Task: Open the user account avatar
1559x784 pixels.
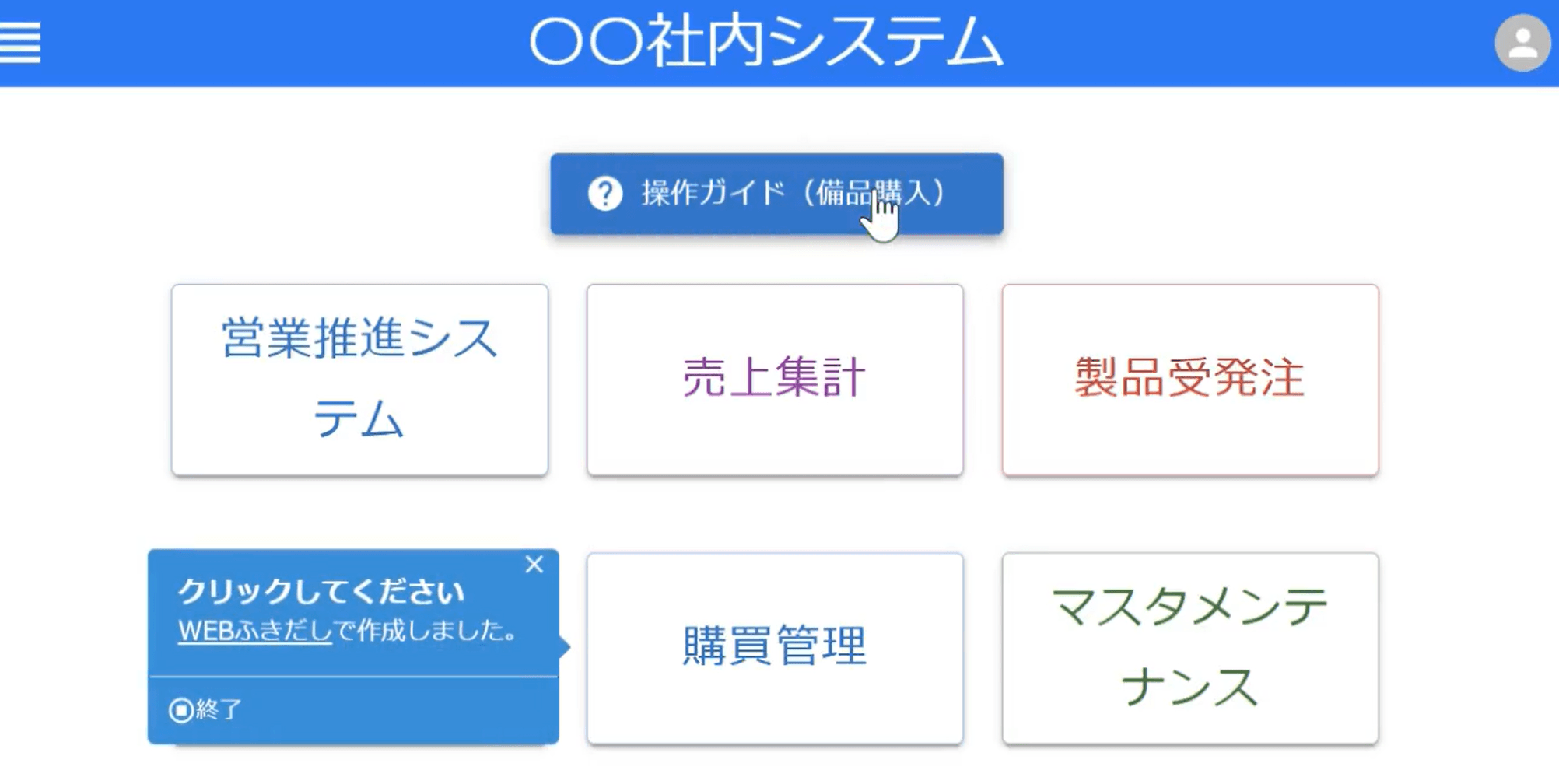Action: (x=1522, y=43)
